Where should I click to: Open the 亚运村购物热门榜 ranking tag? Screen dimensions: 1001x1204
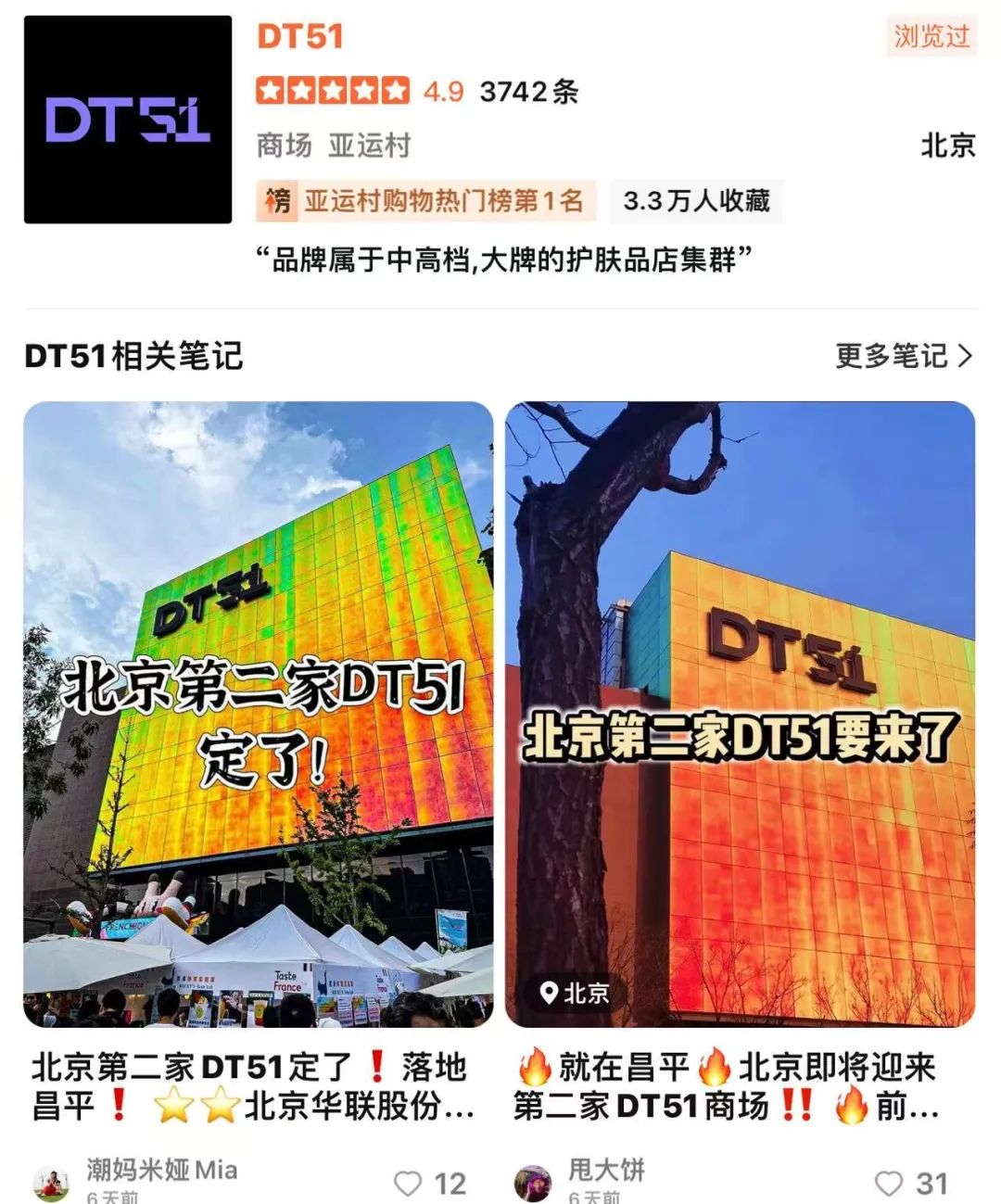coord(426,201)
